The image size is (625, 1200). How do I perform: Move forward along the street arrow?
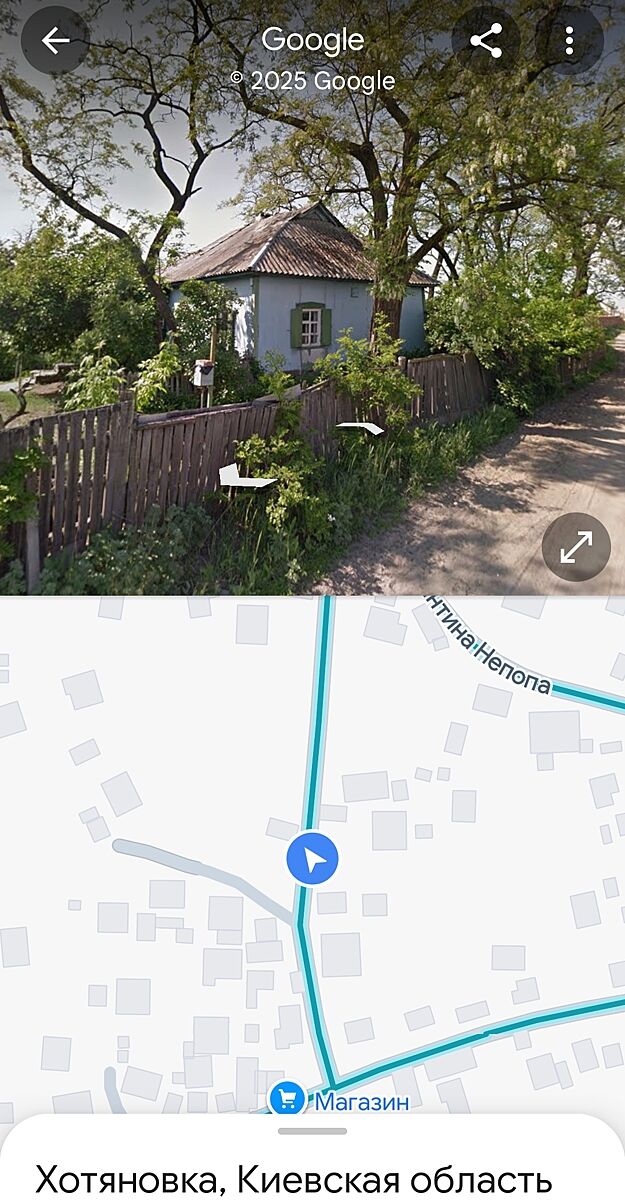(x=360, y=428)
